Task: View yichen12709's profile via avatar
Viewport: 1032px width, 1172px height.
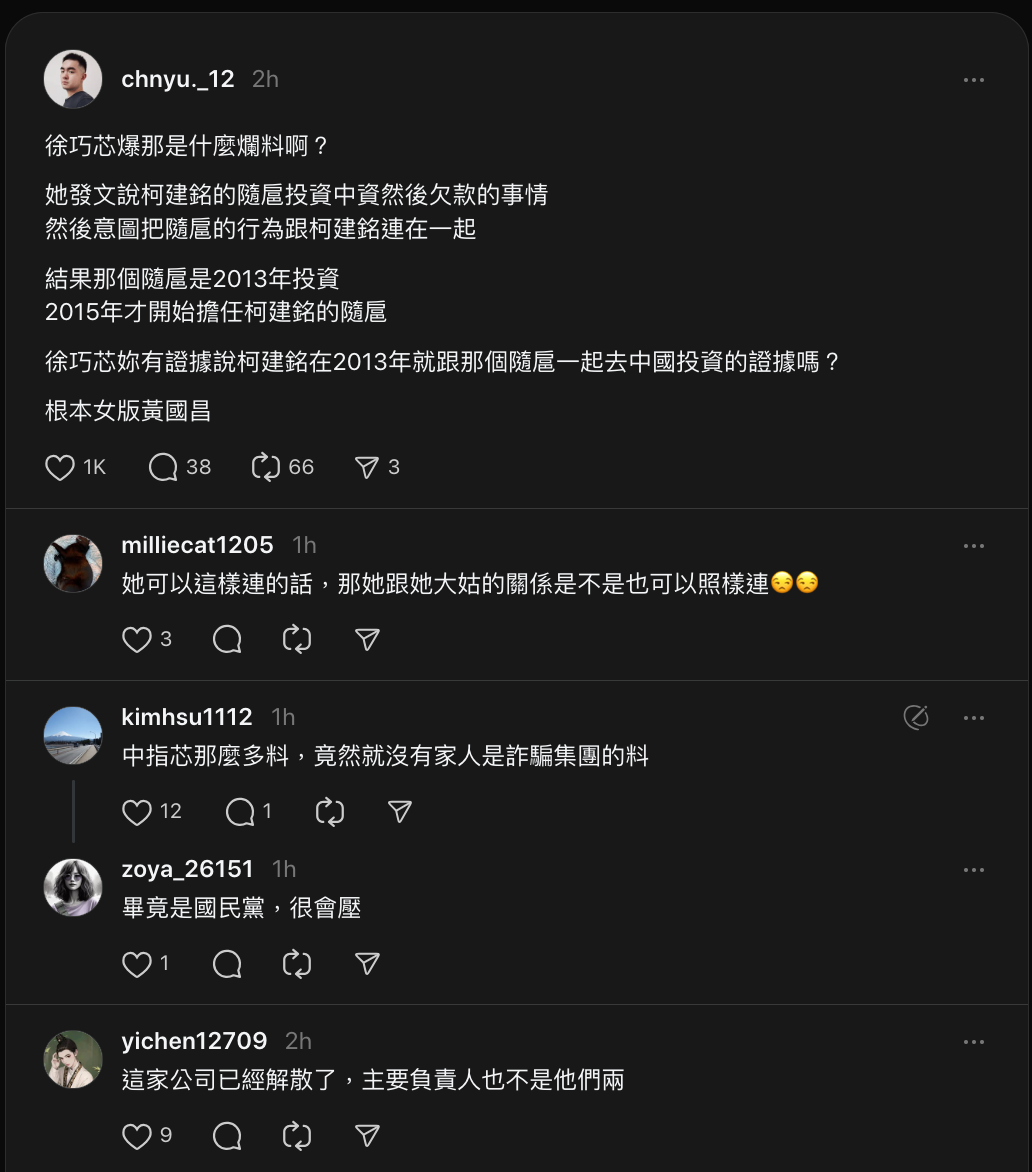Action: click(x=73, y=1059)
